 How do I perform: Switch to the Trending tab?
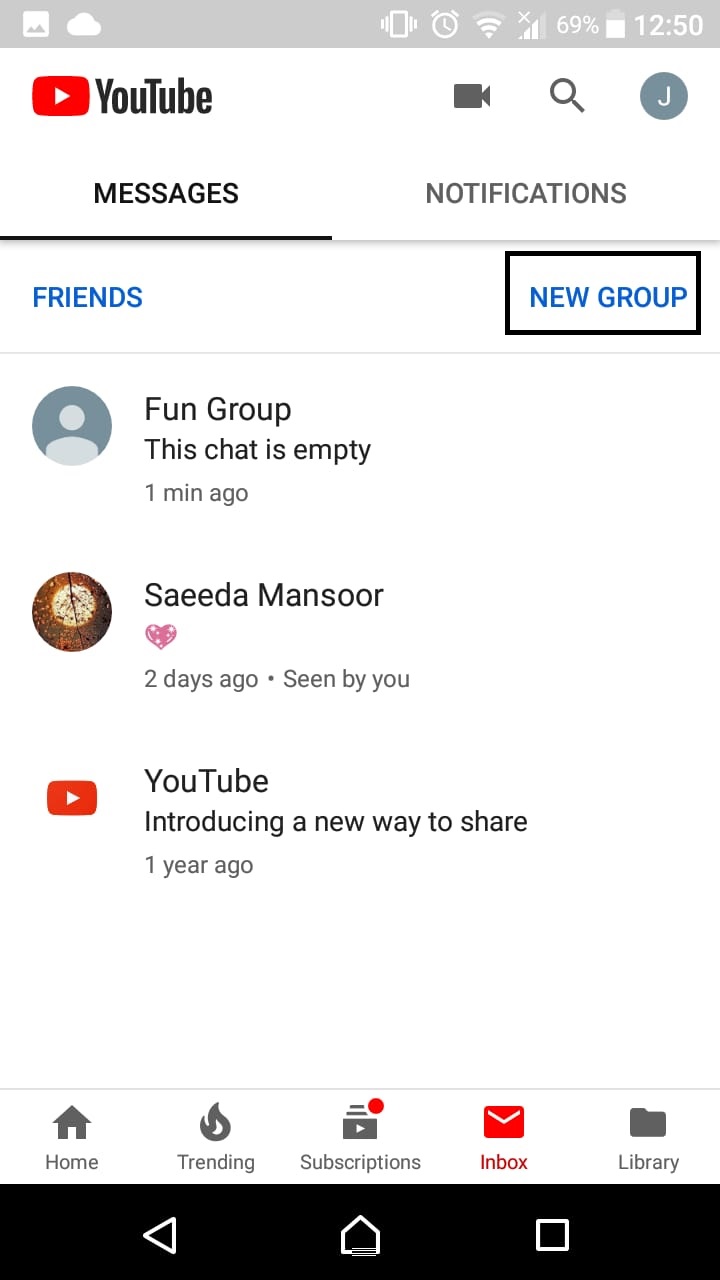216,1137
